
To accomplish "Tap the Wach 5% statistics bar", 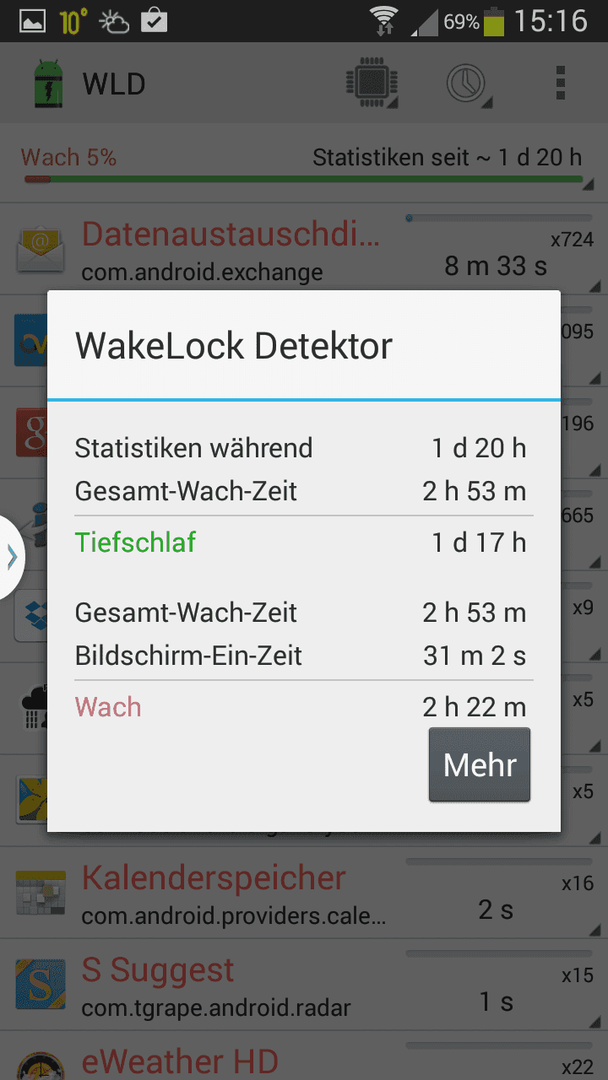I will (304, 164).
